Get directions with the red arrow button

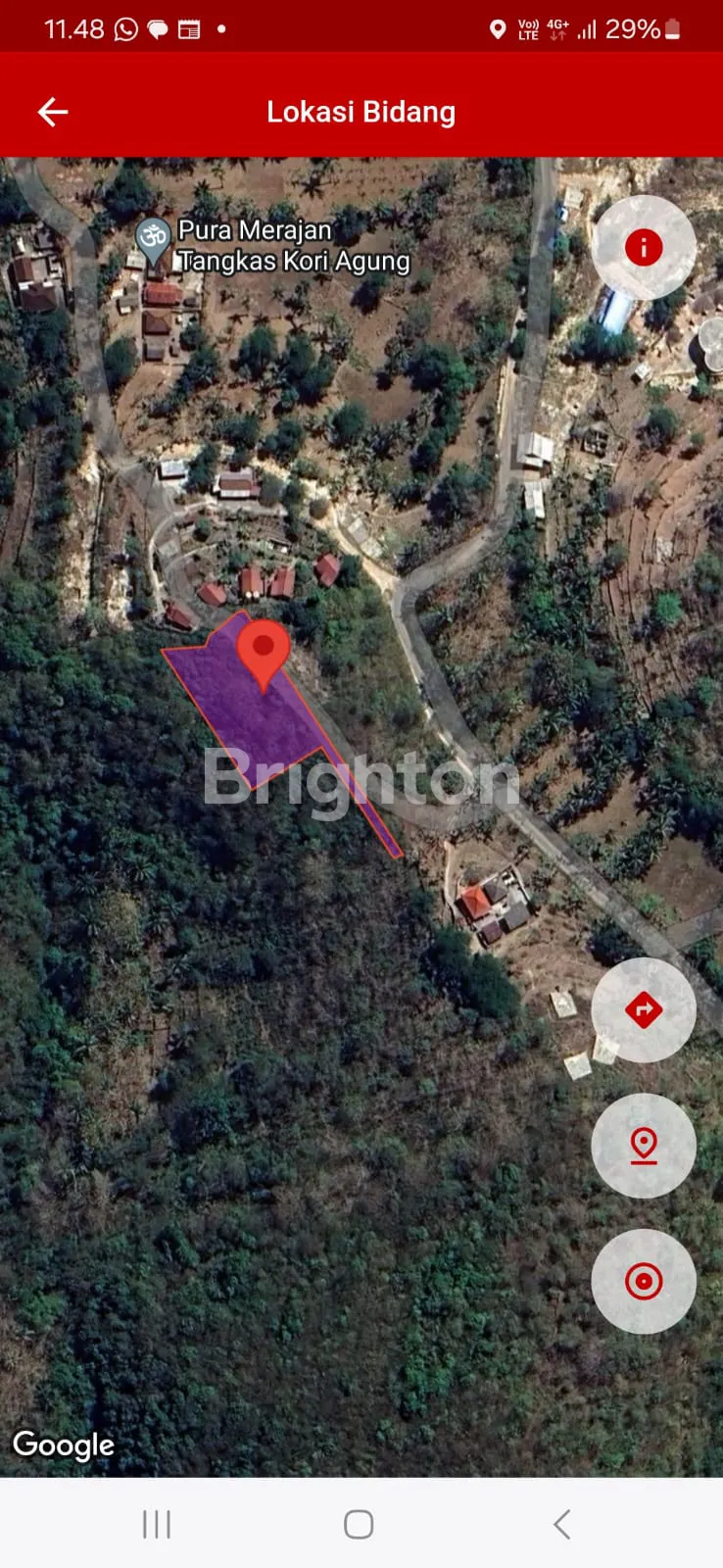(644, 1009)
